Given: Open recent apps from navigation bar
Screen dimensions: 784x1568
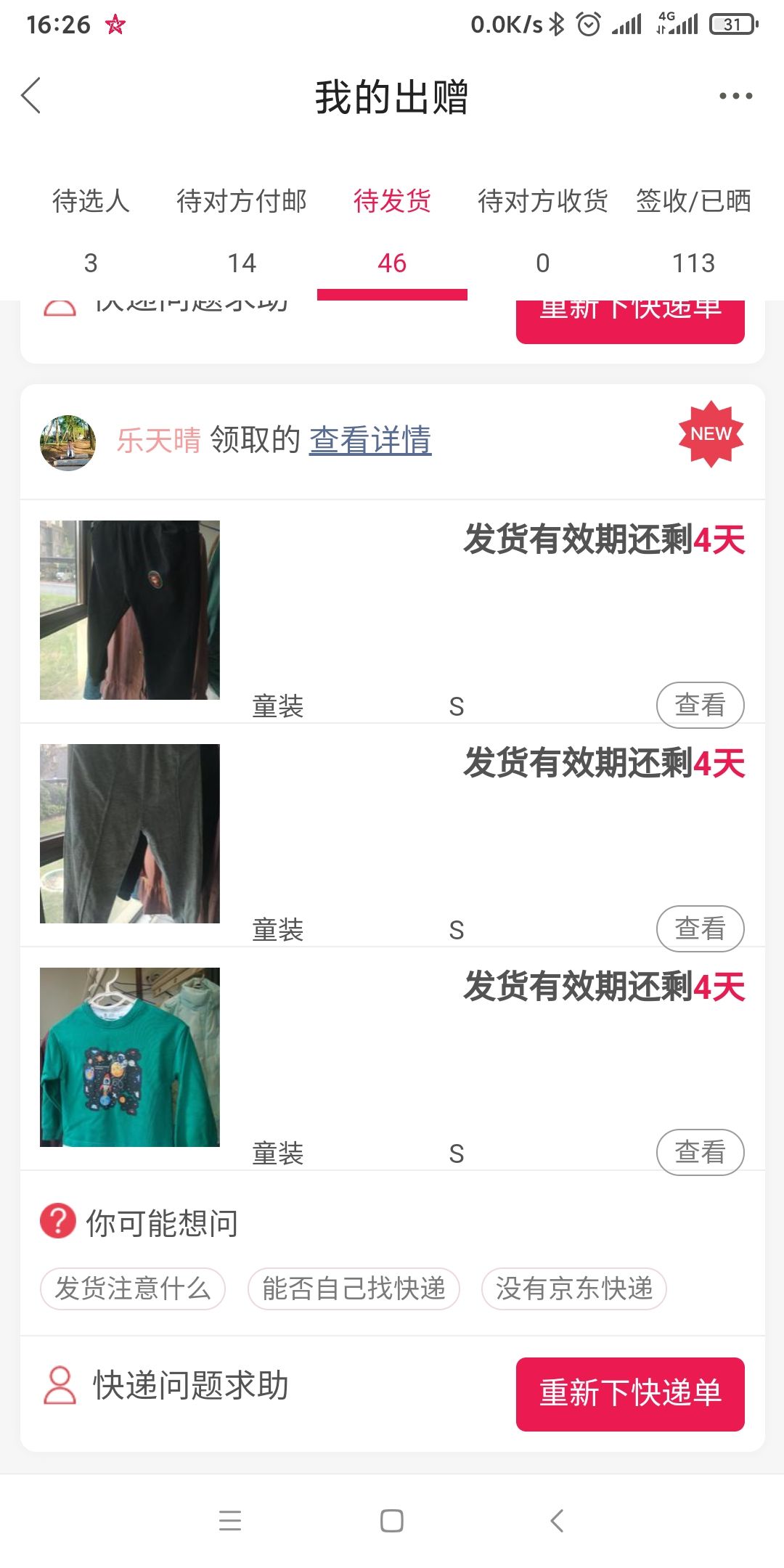Looking at the screenshot, I should (x=230, y=1520).
